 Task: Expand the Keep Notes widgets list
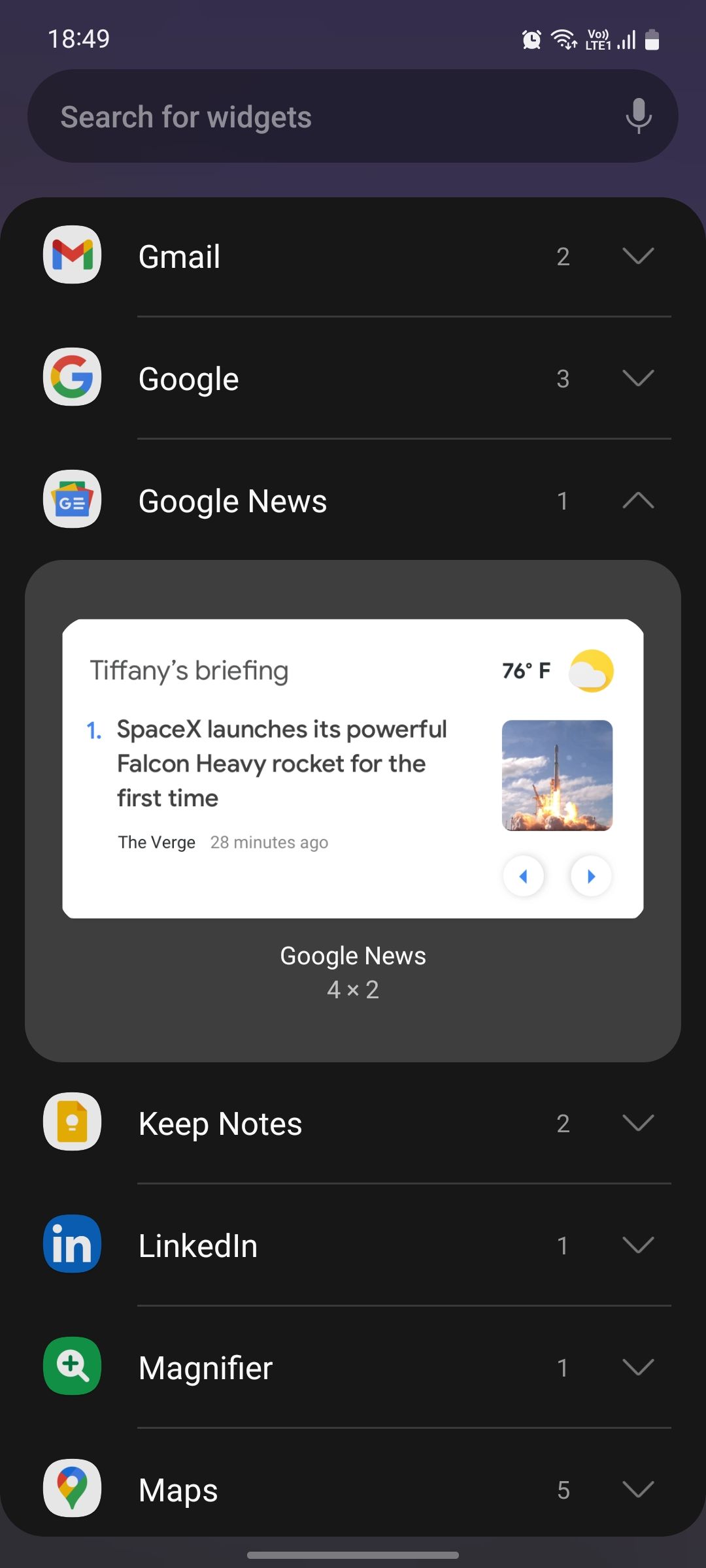[x=638, y=1123]
